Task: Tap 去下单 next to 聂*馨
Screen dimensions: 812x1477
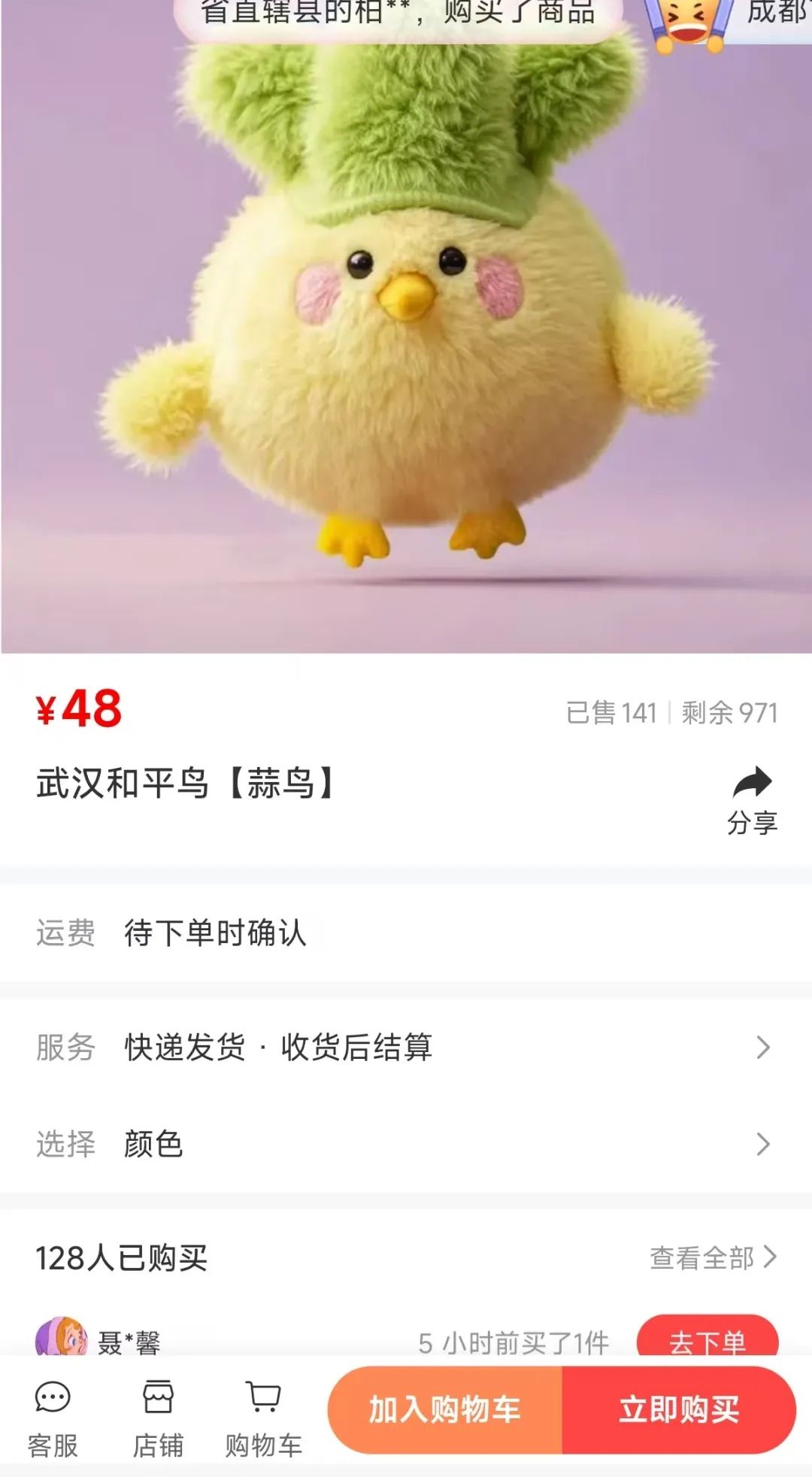Action: click(707, 1340)
